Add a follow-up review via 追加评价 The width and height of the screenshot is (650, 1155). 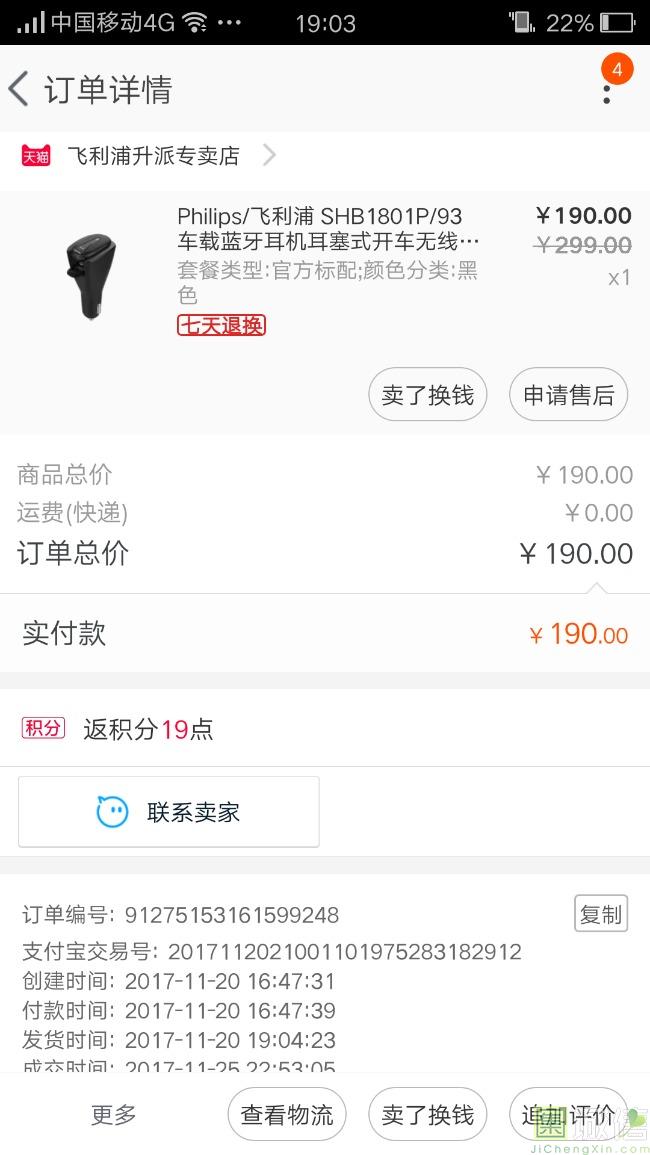click(x=566, y=1115)
